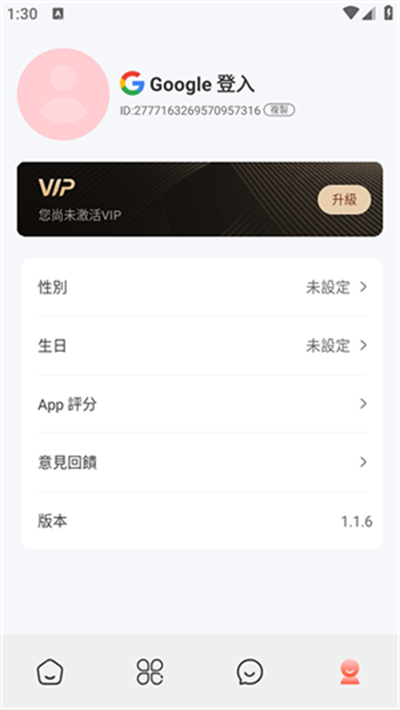400x710 pixels.
Task: Open the 性別 gender setting
Action: click(202, 287)
